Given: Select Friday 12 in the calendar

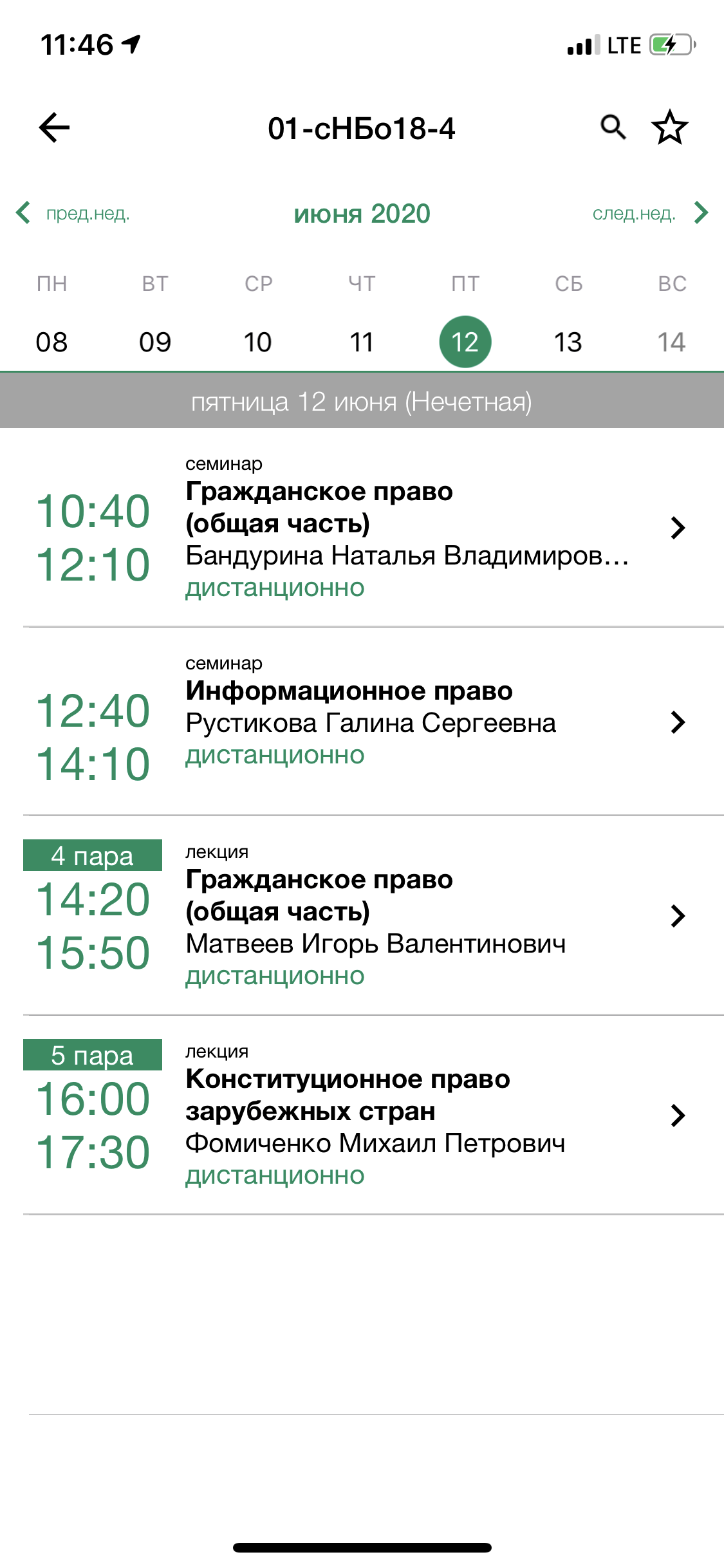Looking at the screenshot, I should click(x=465, y=342).
